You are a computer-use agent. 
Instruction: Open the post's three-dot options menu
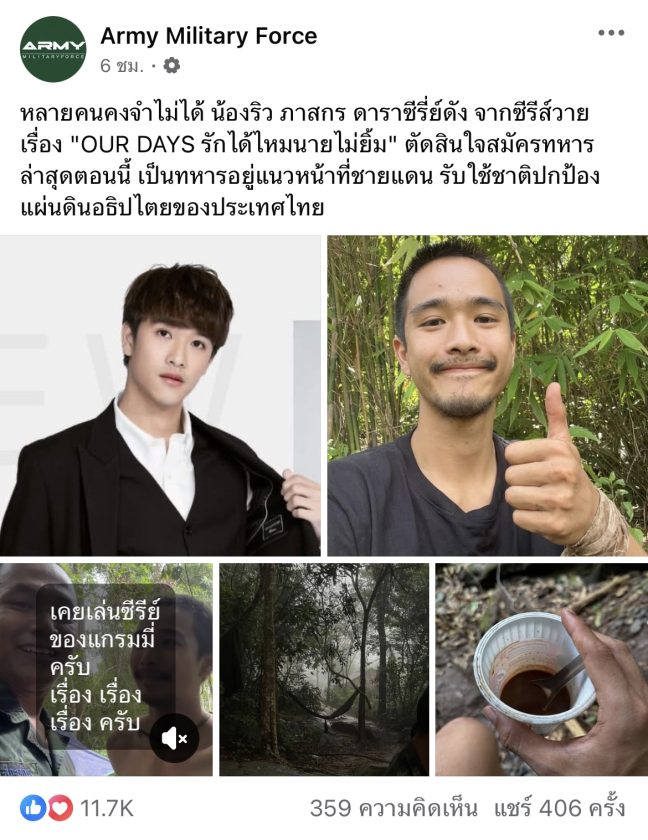point(611,33)
